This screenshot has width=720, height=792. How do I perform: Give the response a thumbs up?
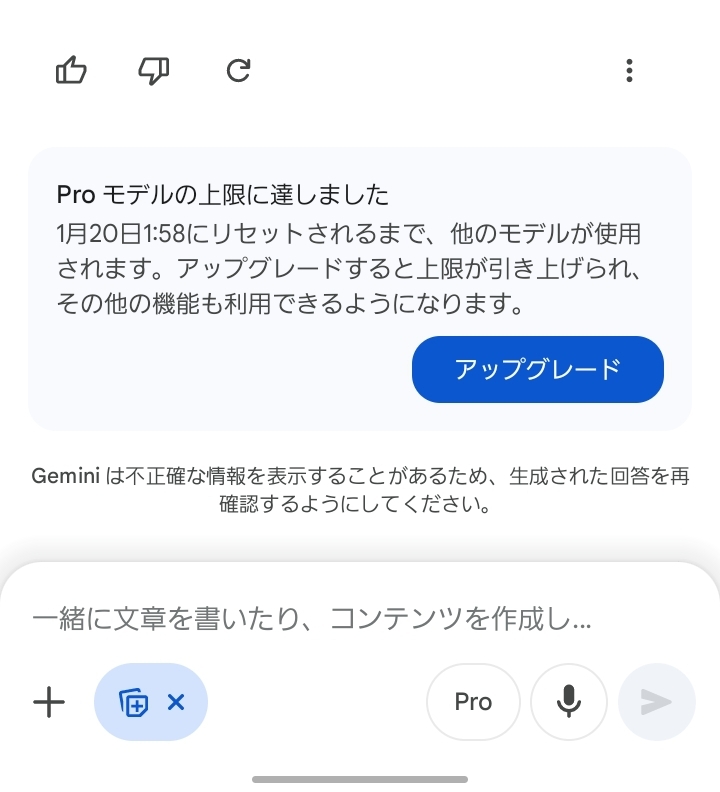pyautogui.click(x=71, y=71)
